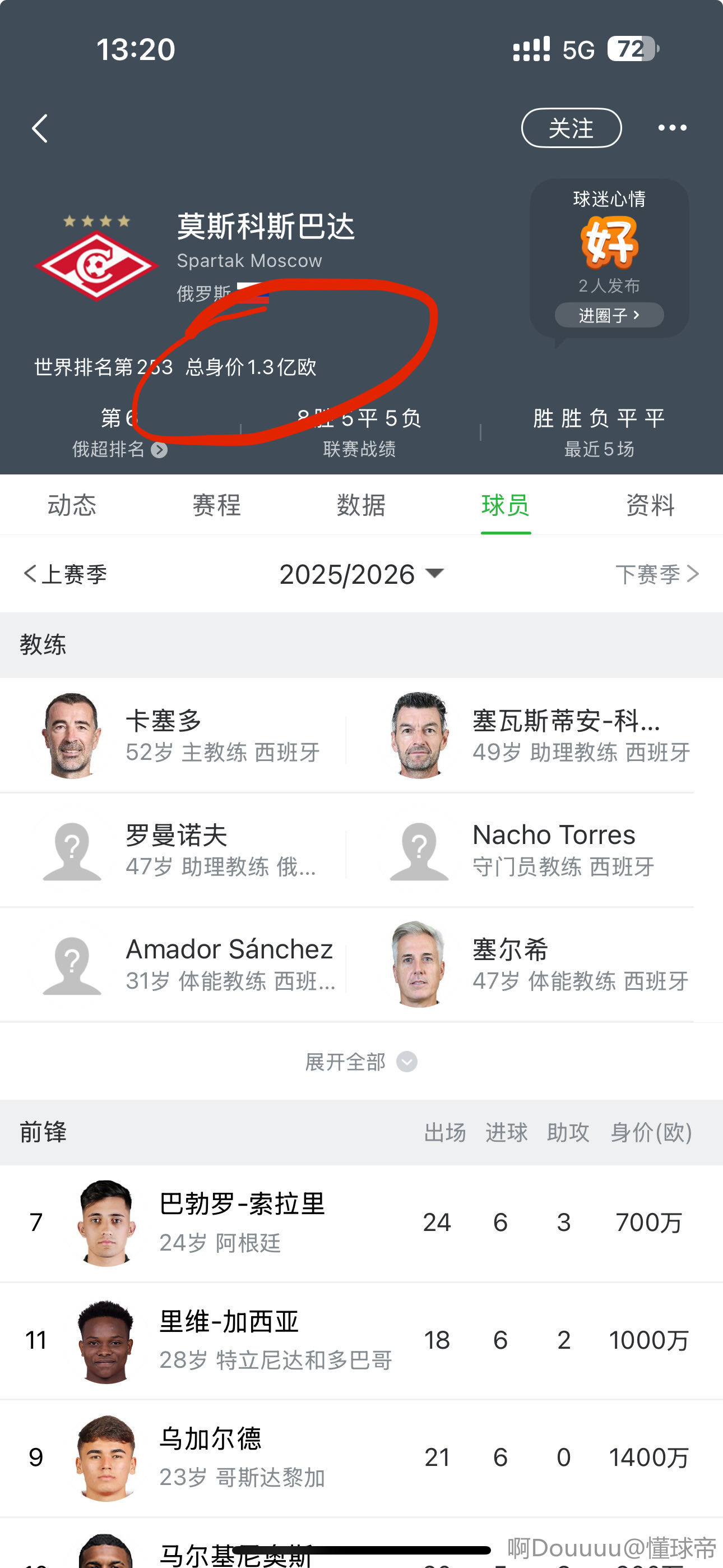Open the three-dot overflow menu
The height and width of the screenshot is (1568, 723).
pos(672,128)
